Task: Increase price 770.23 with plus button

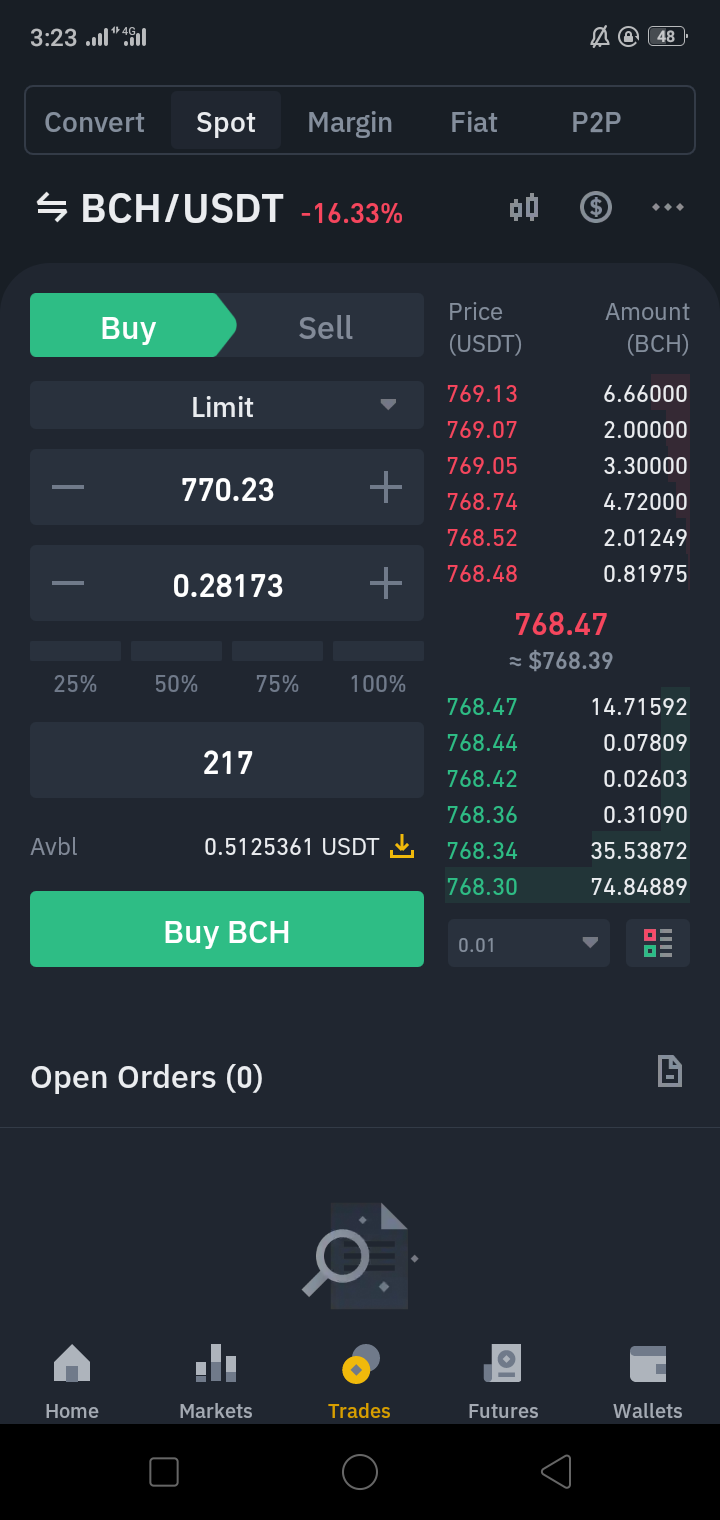Action: pyautogui.click(x=386, y=488)
